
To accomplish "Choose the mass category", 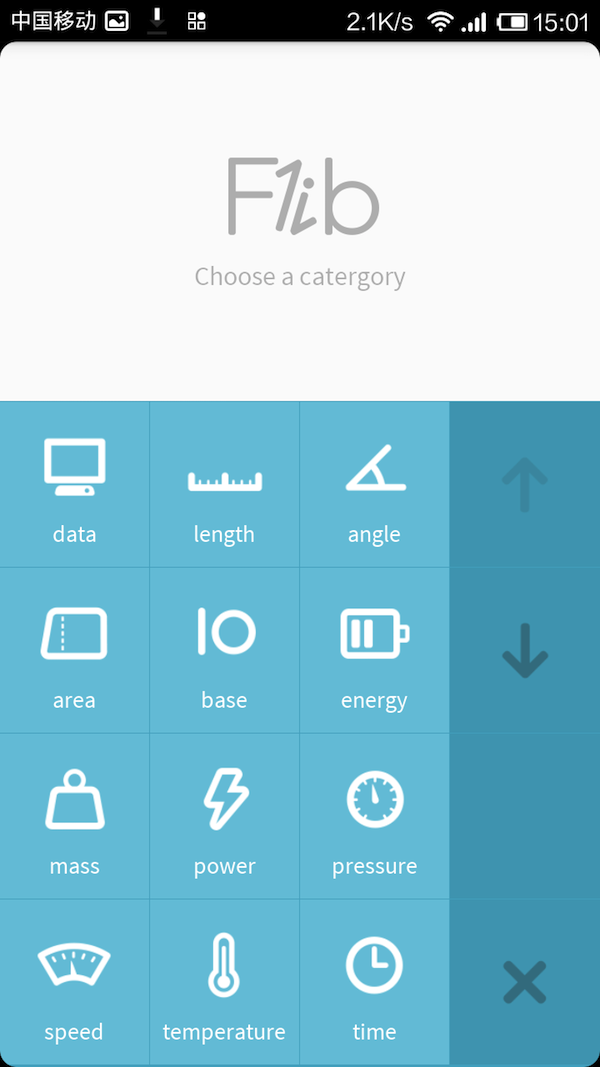I will tap(75, 818).
